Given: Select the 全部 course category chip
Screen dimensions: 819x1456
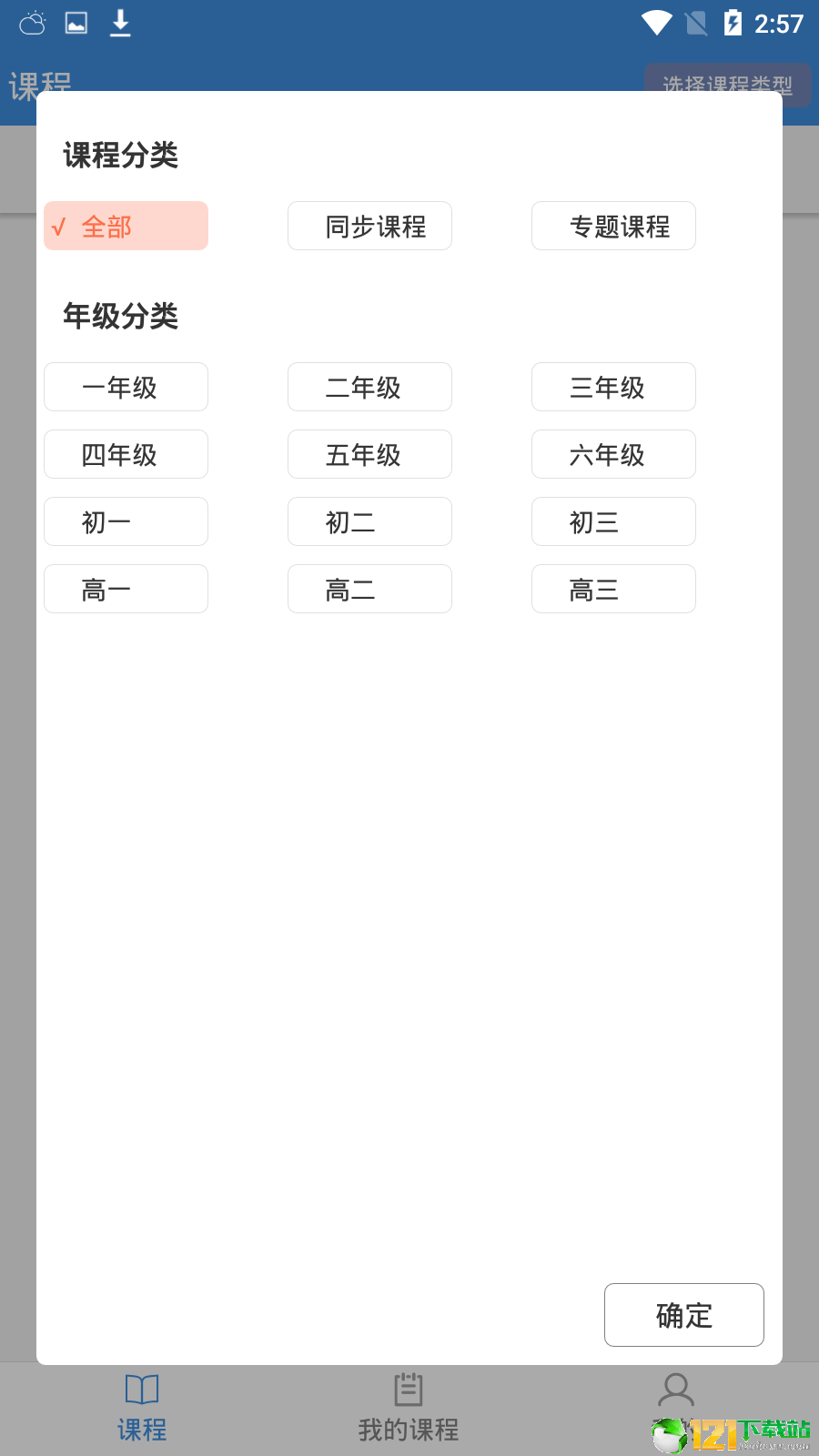Looking at the screenshot, I should [x=126, y=226].
